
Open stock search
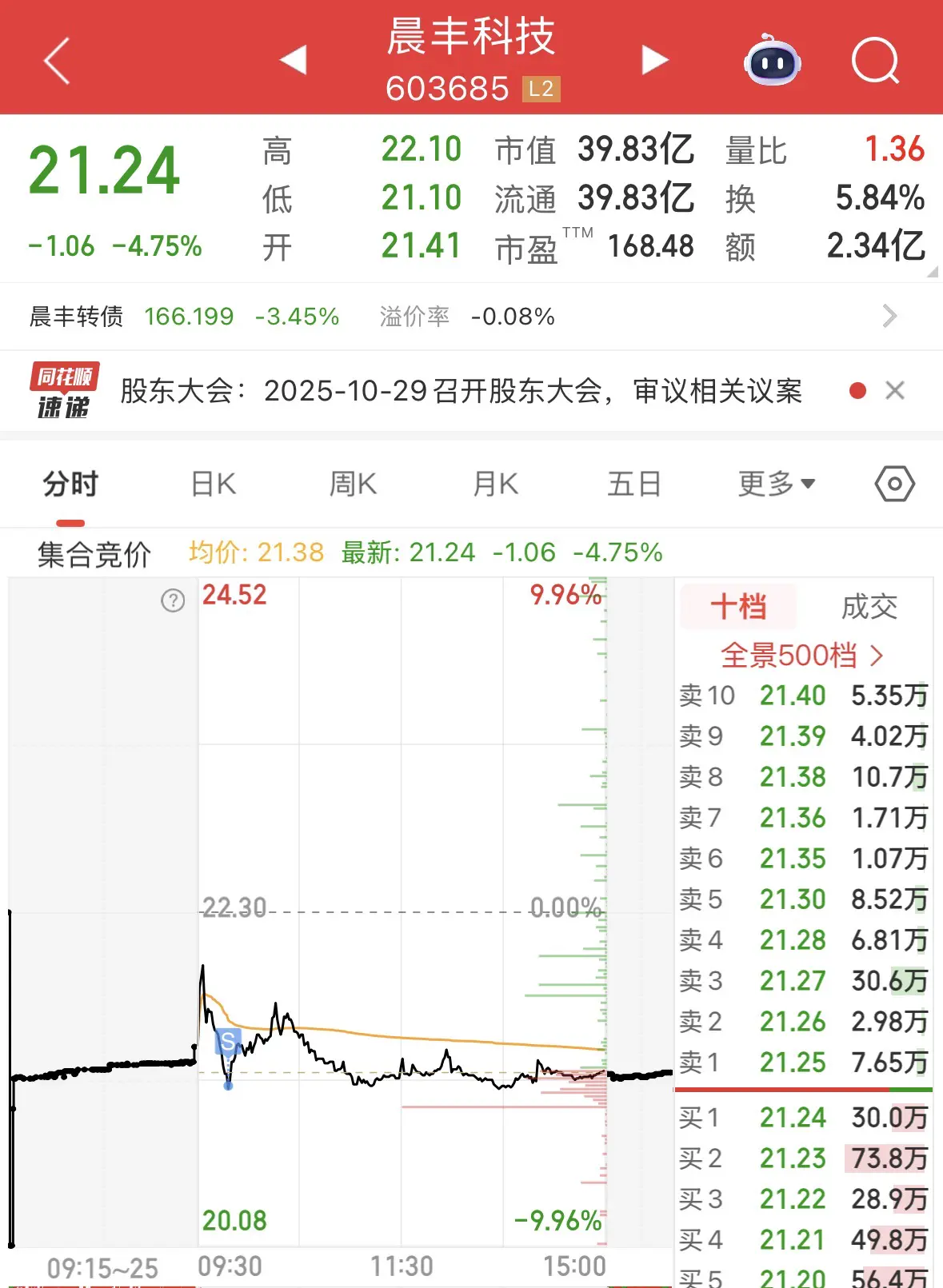point(875,61)
